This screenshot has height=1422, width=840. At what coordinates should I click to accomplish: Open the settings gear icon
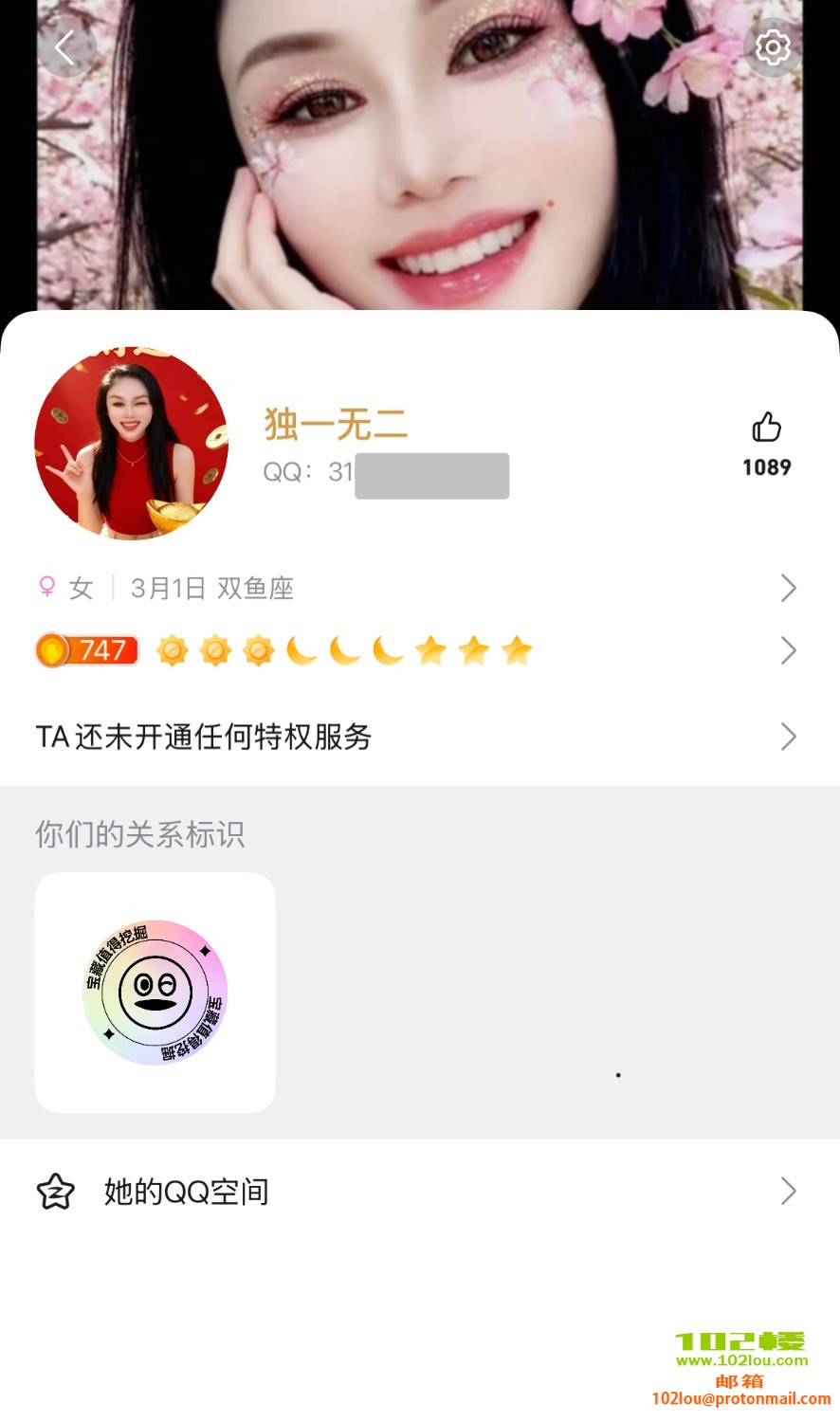tap(772, 46)
